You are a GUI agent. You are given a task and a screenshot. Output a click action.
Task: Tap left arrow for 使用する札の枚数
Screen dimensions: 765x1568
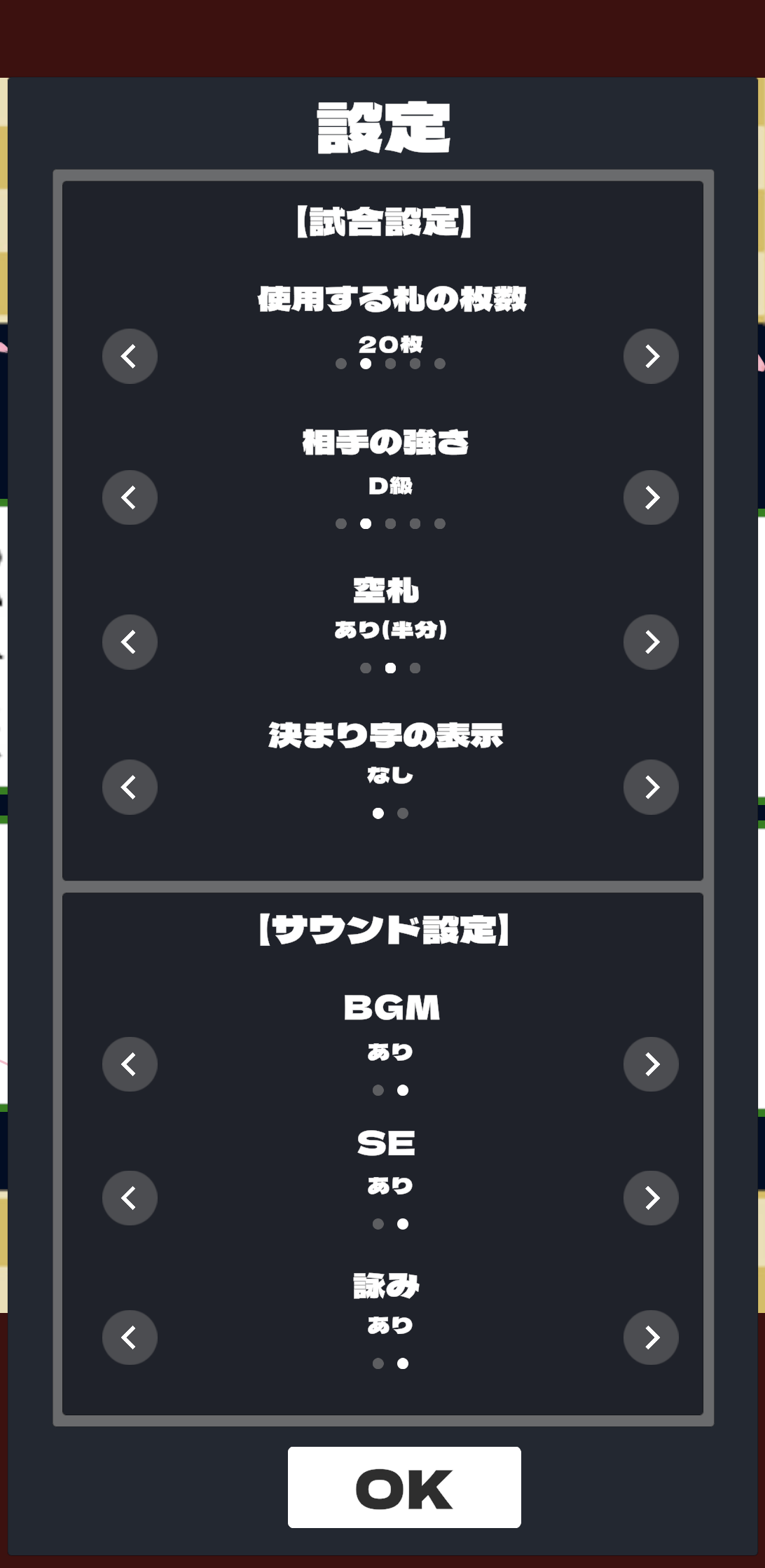[x=130, y=356]
